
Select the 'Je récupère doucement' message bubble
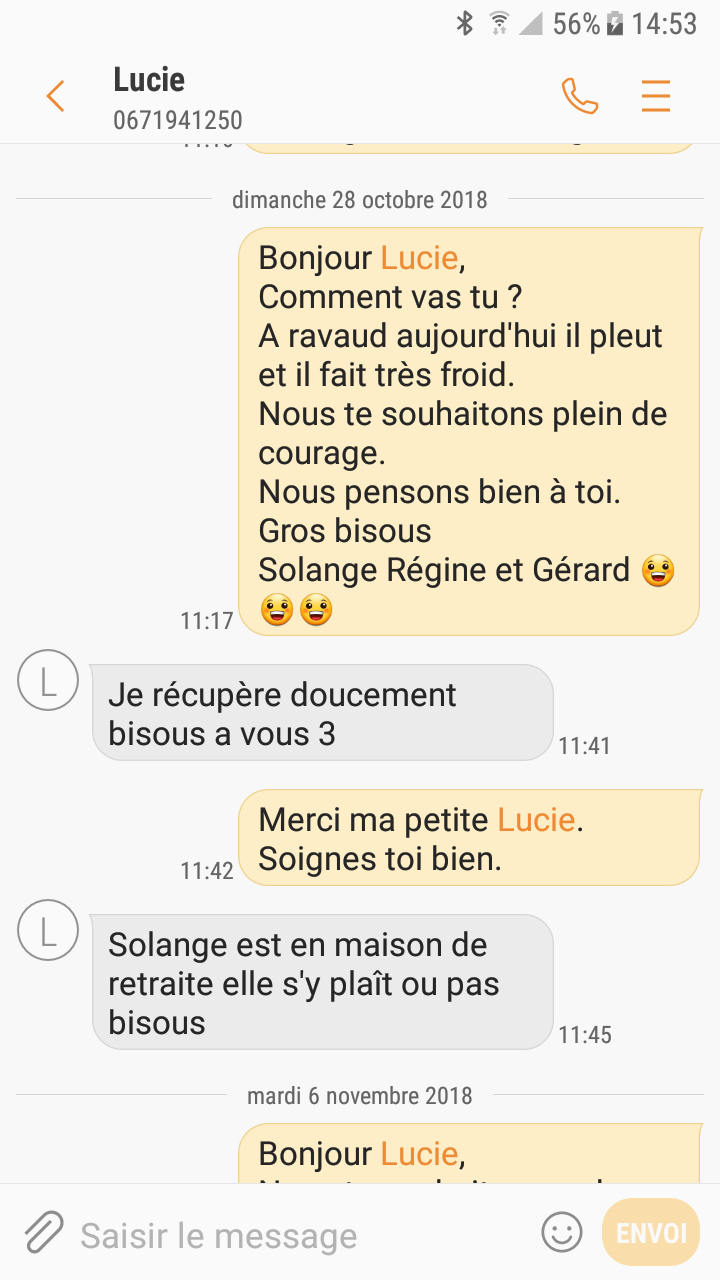tap(320, 714)
